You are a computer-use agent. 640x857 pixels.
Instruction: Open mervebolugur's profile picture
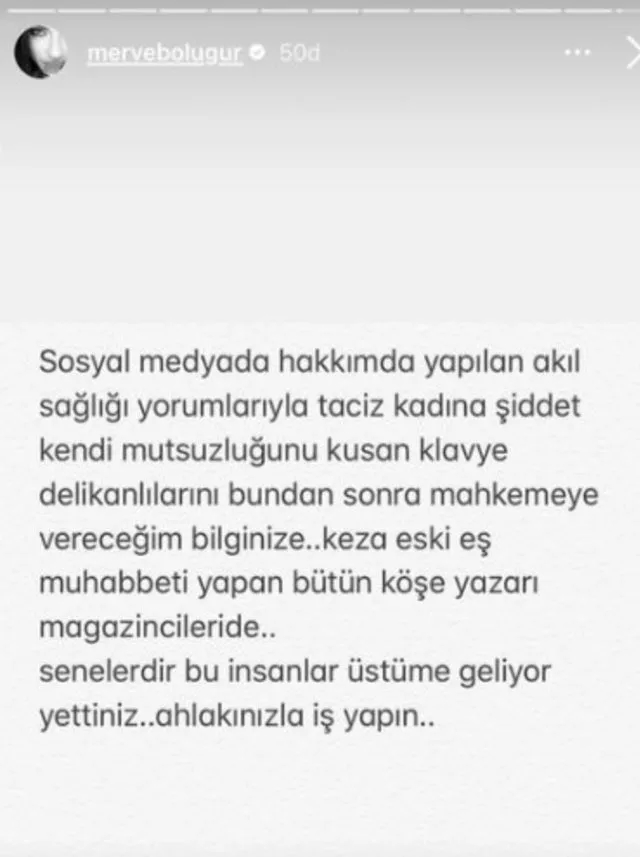(41, 53)
